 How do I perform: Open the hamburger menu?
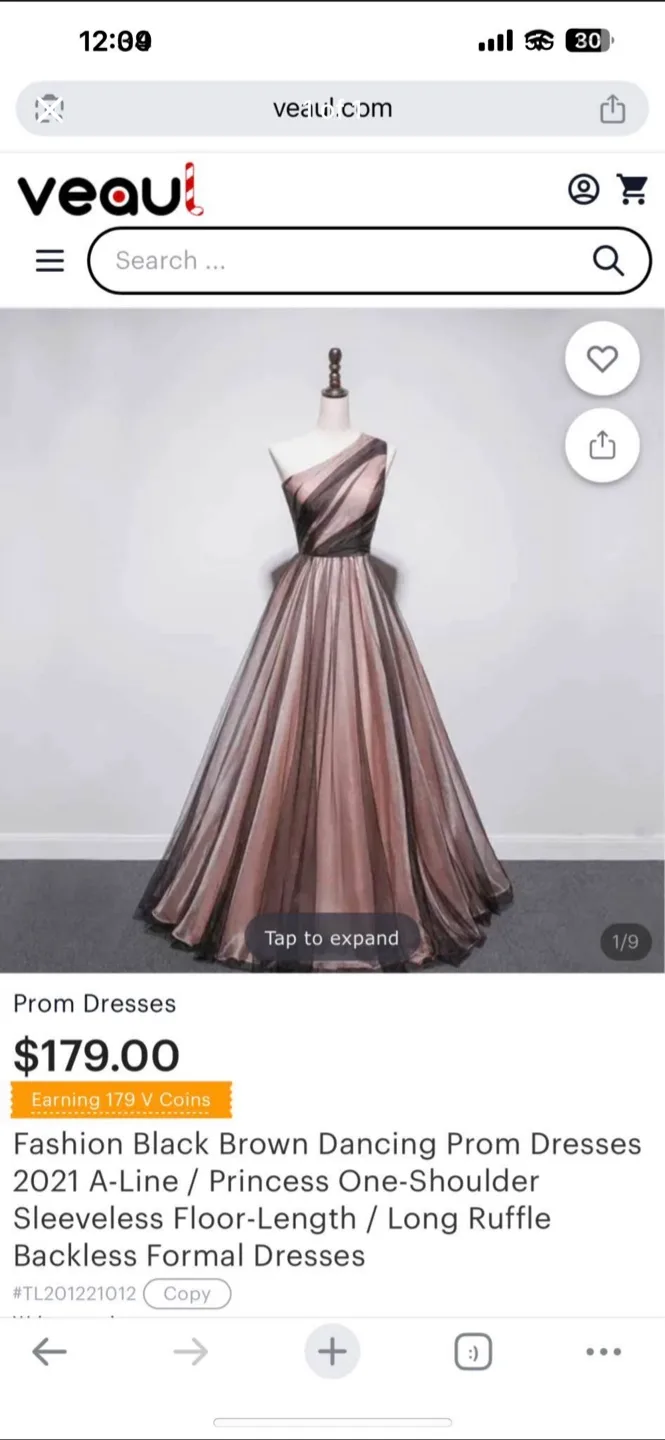coord(50,261)
